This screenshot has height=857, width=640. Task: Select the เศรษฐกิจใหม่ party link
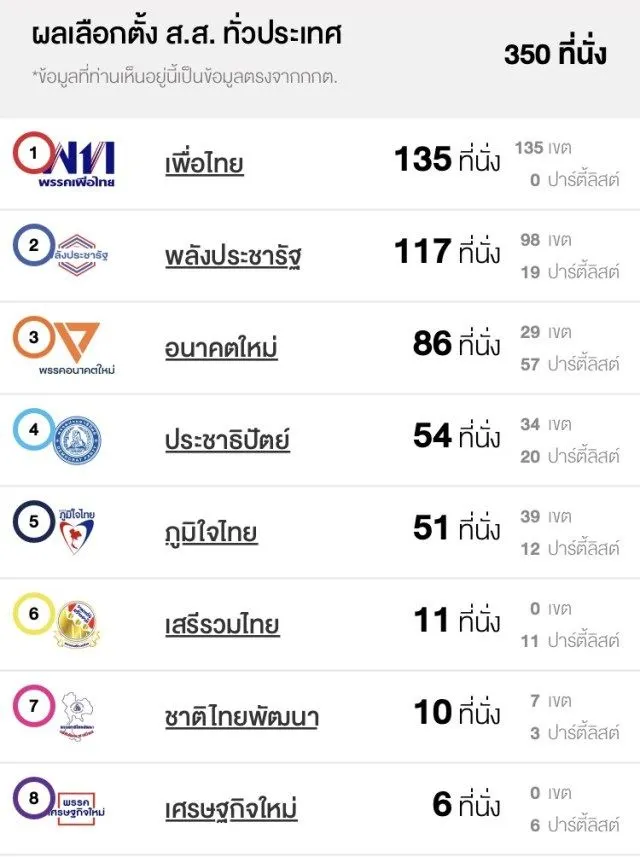231,808
